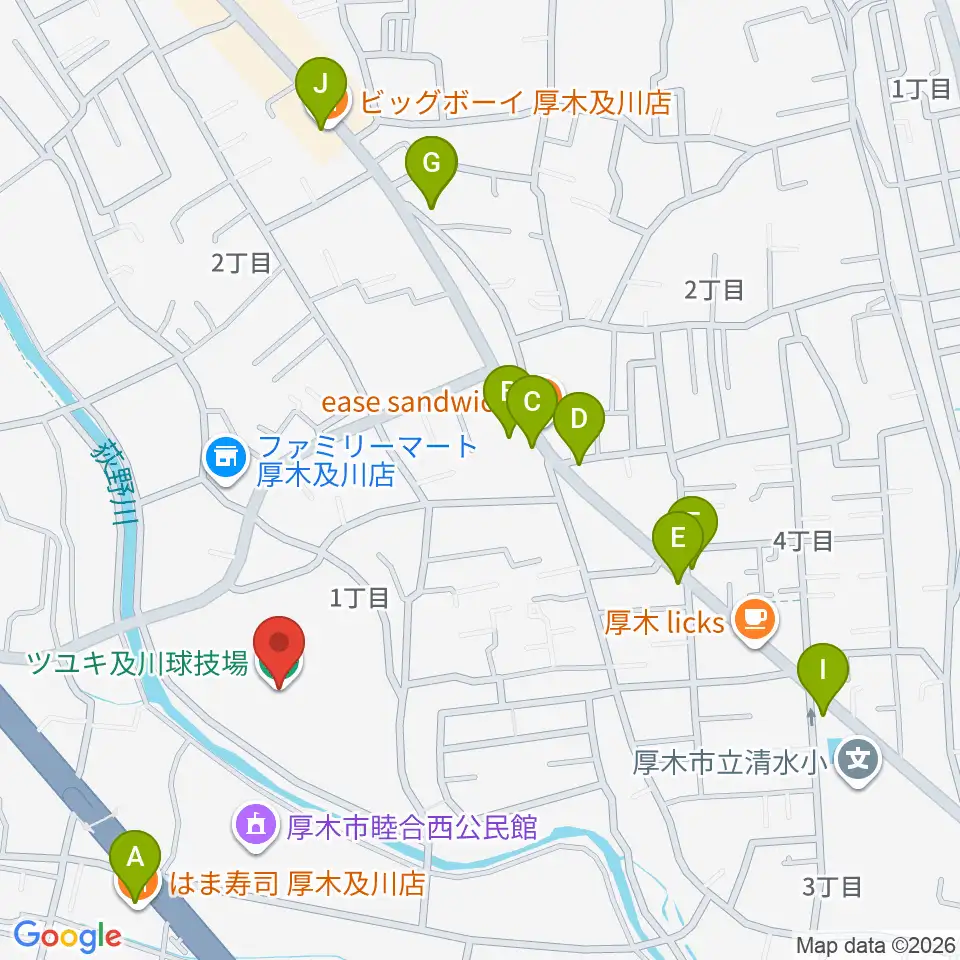Open the green marker C

[532, 410]
